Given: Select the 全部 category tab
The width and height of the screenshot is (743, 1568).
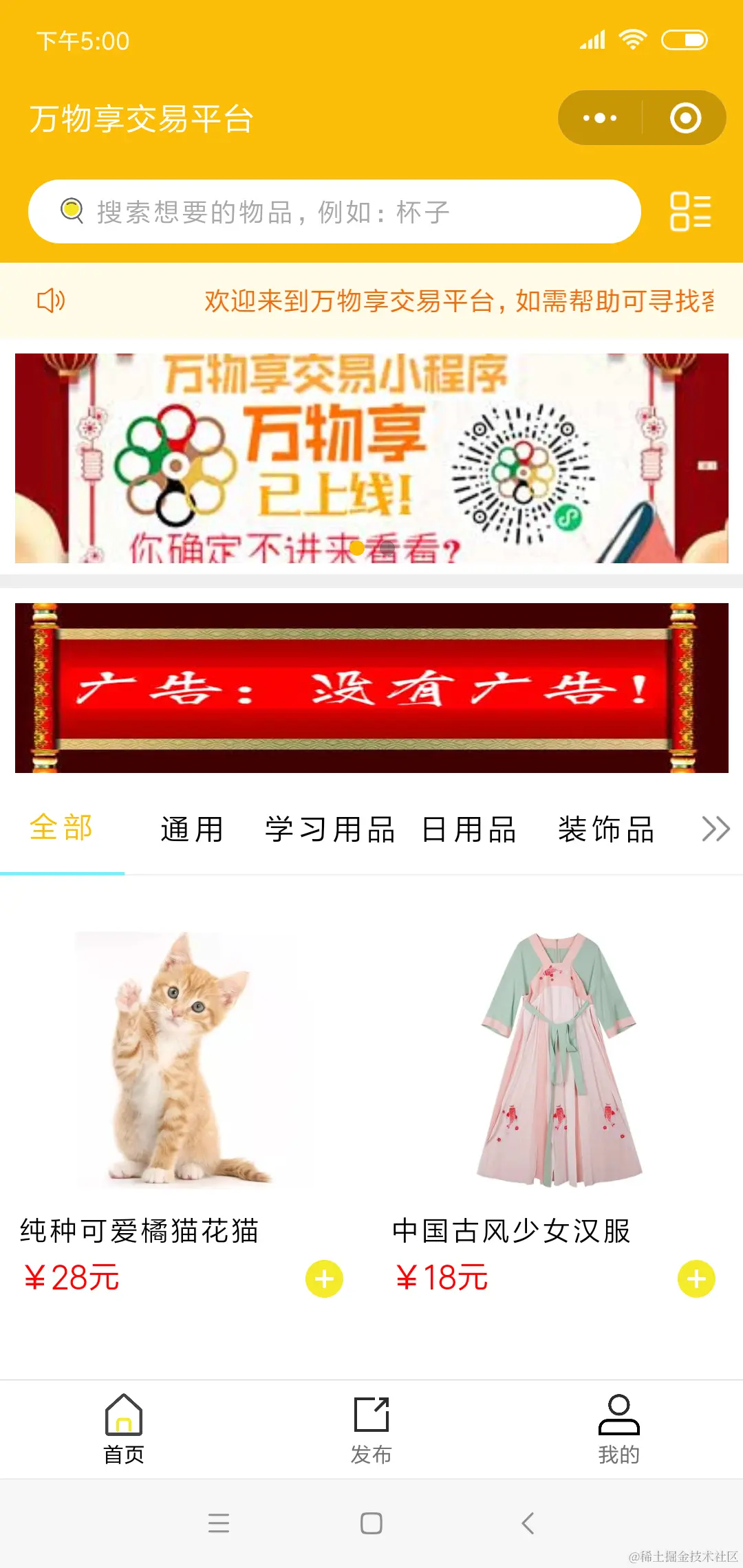Looking at the screenshot, I should (62, 828).
